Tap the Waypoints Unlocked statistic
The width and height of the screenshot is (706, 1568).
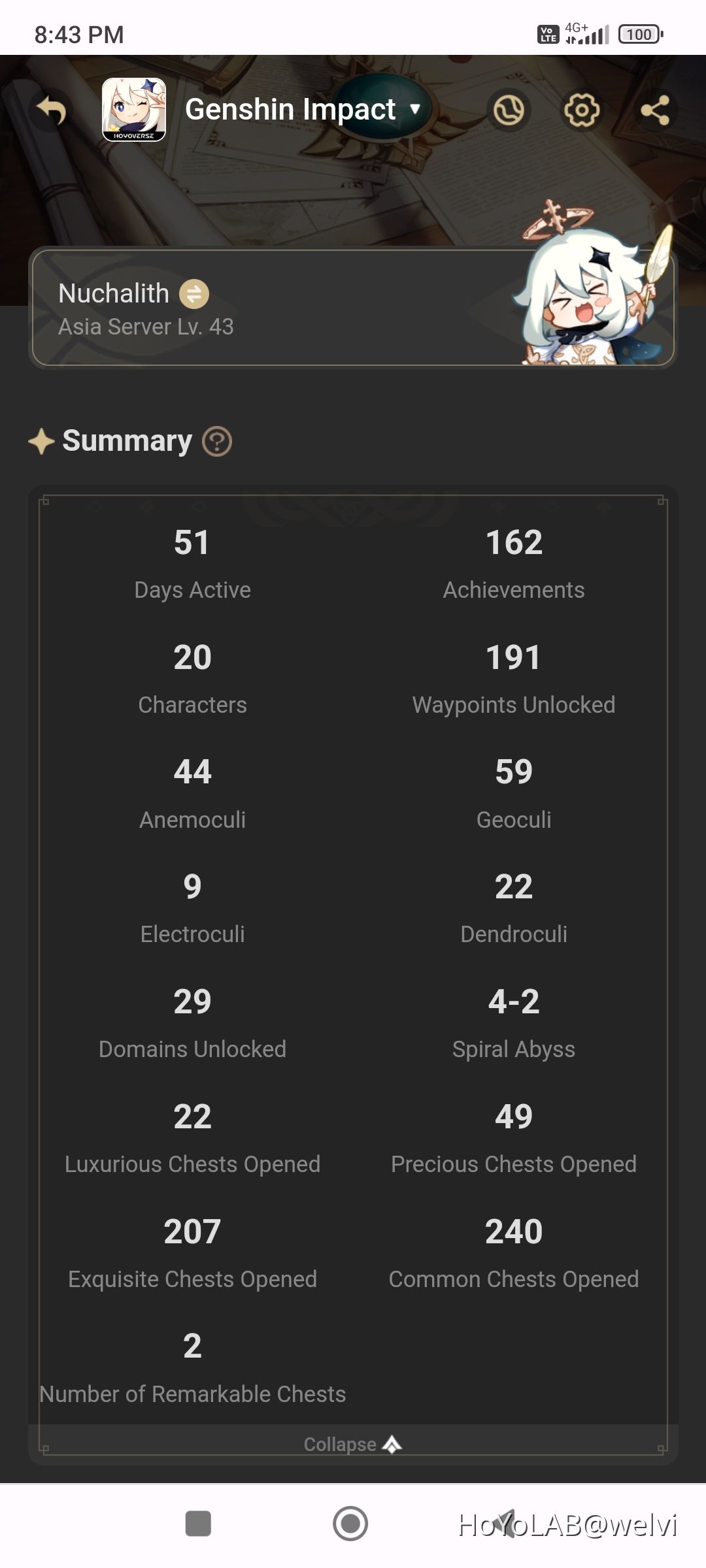click(x=514, y=679)
